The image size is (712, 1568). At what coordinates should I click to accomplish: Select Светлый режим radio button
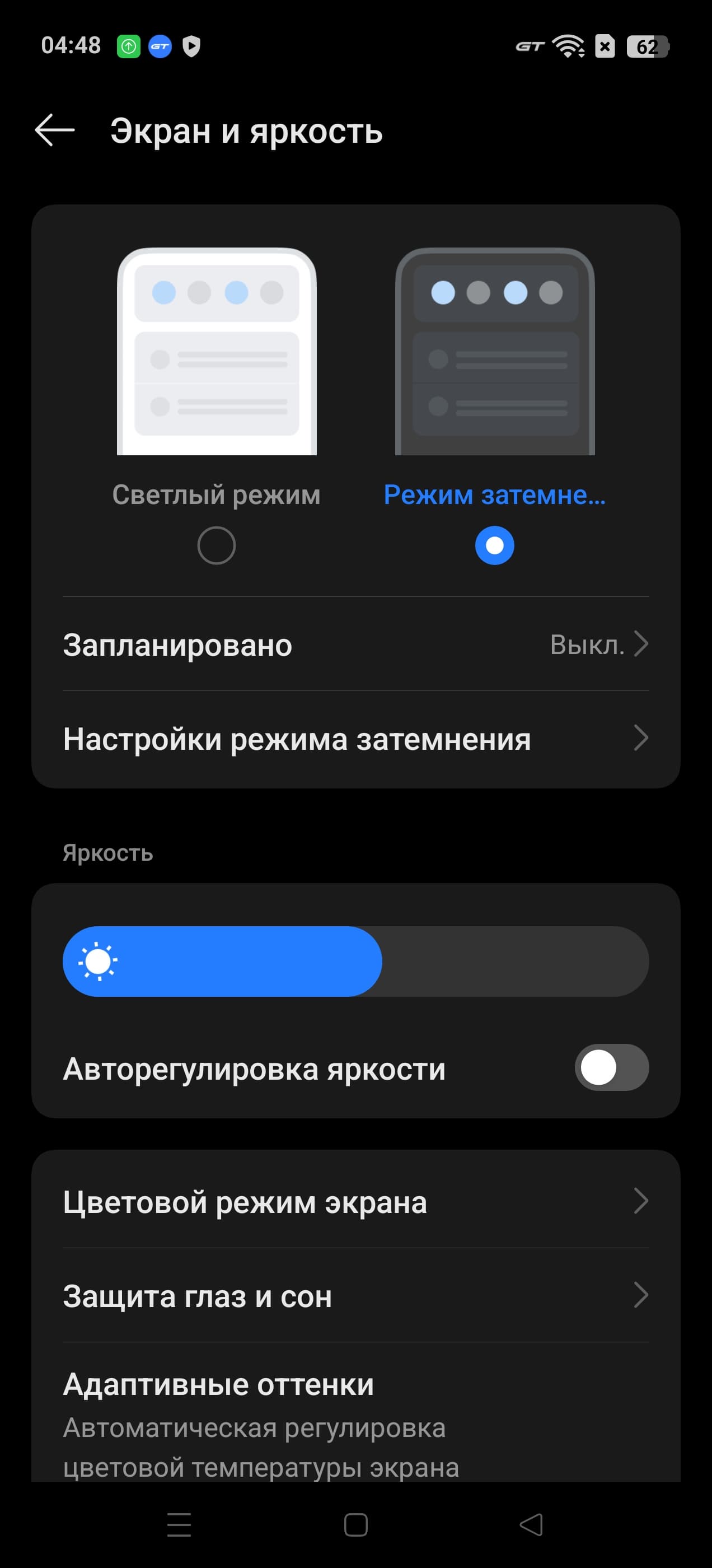tap(216, 545)
